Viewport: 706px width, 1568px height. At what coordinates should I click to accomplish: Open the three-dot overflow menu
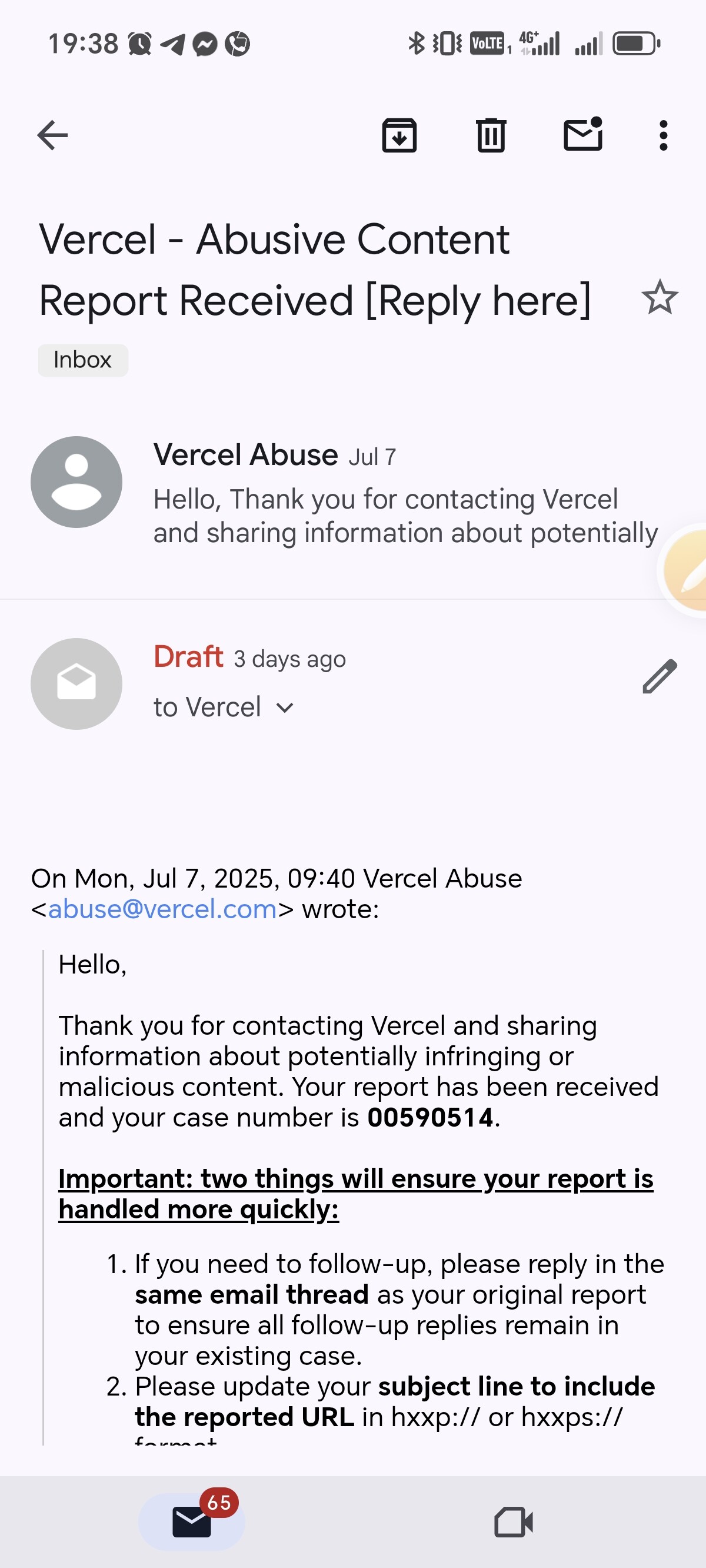tap(664, 135)
